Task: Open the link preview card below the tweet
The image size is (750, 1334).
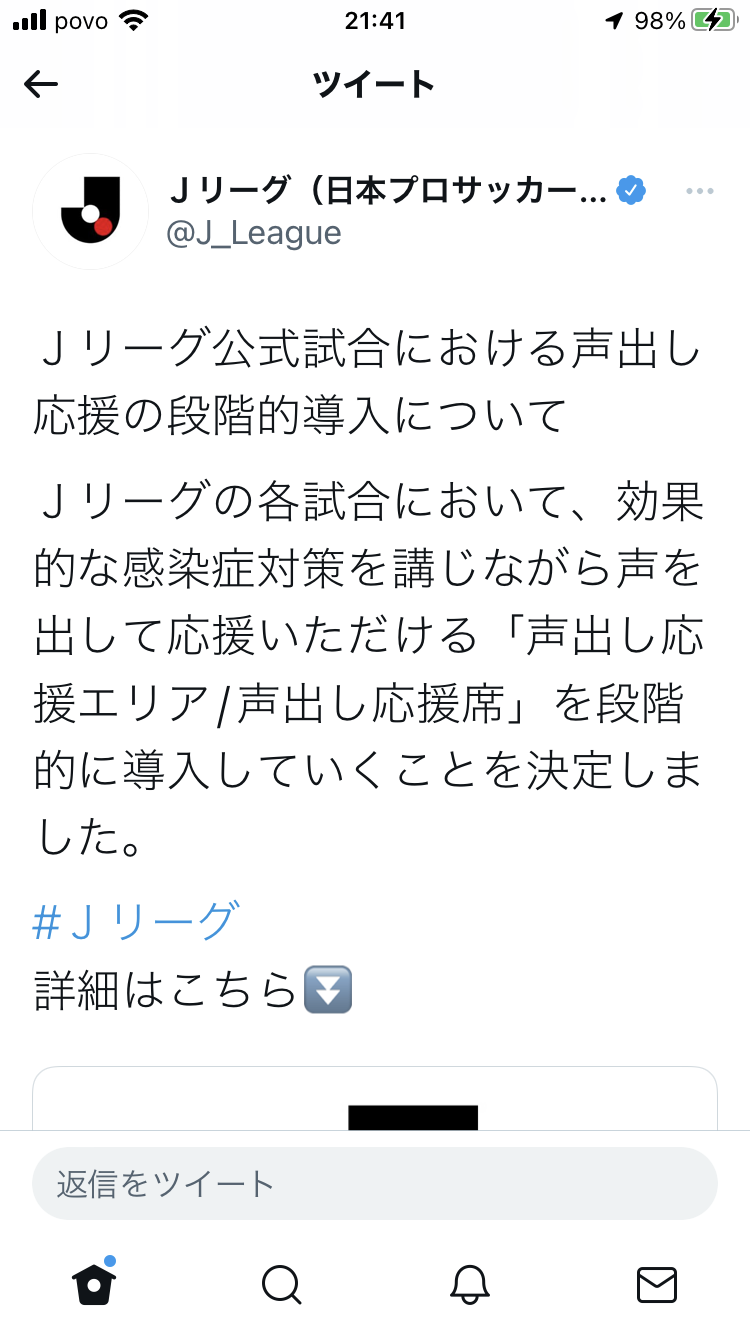Action: point(375,1098)
